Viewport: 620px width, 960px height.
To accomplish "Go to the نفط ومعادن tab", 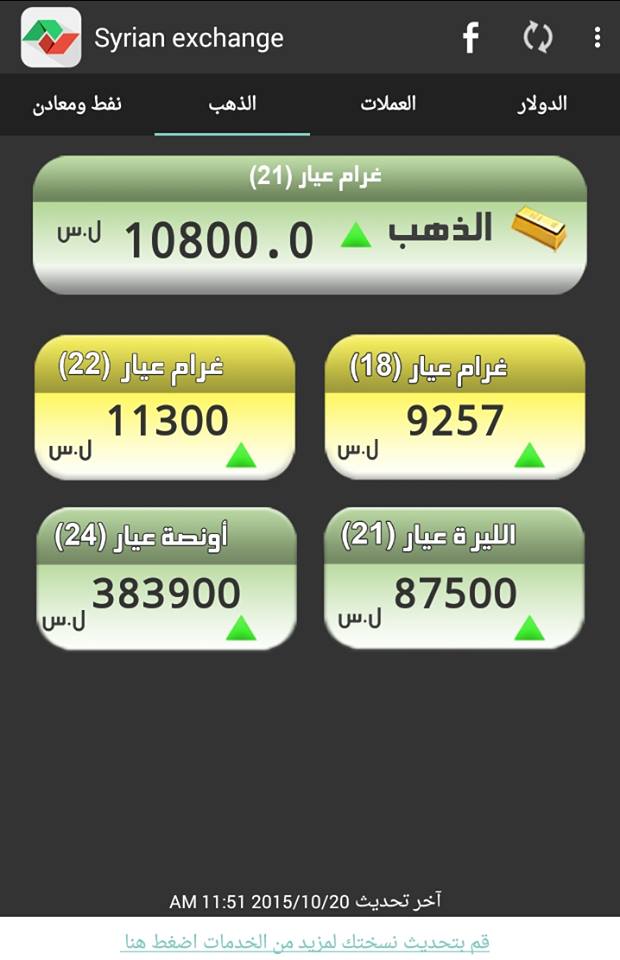I will click(78, 104).
